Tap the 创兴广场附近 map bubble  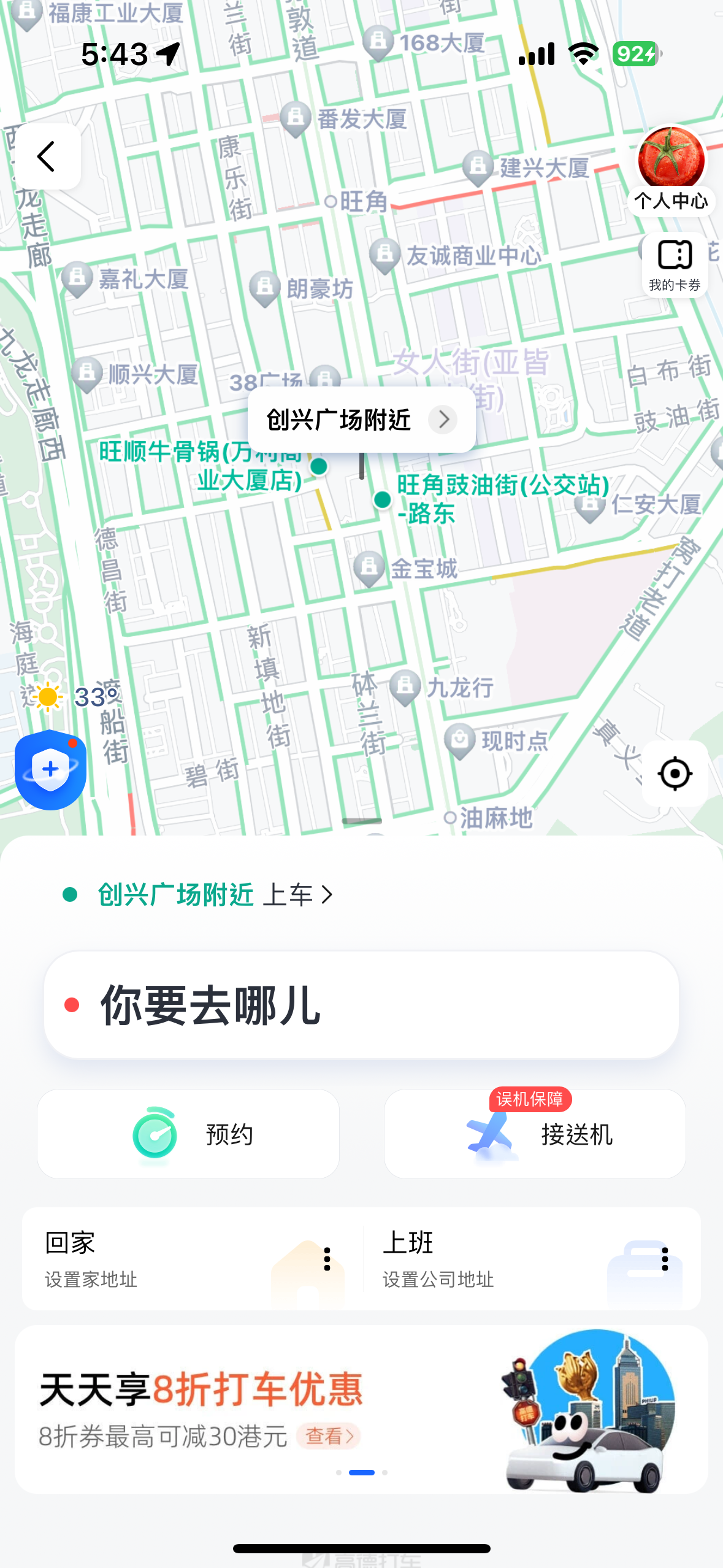point(361,420)
